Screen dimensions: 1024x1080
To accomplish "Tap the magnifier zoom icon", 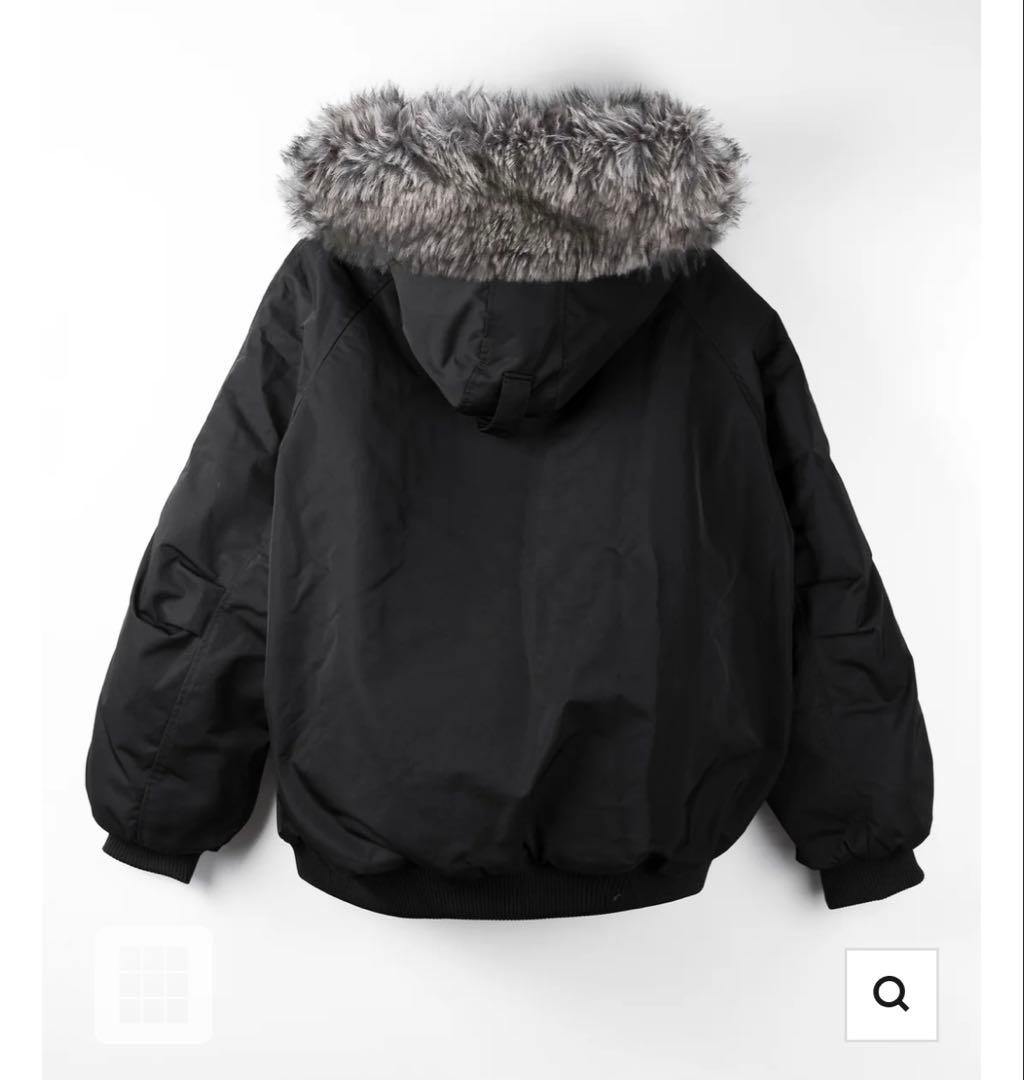I will tap(891, 994).
